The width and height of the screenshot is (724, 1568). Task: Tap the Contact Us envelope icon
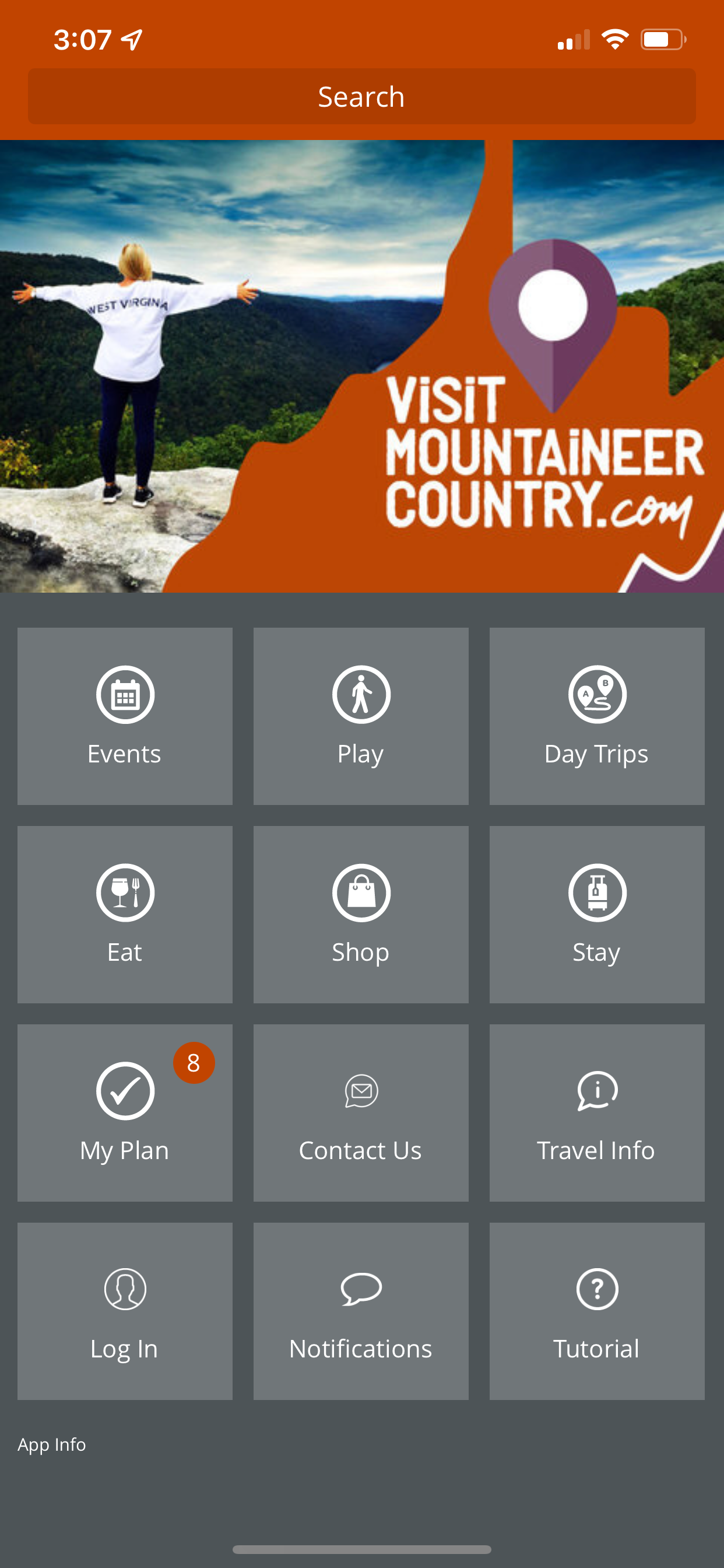pos(361,1090)
